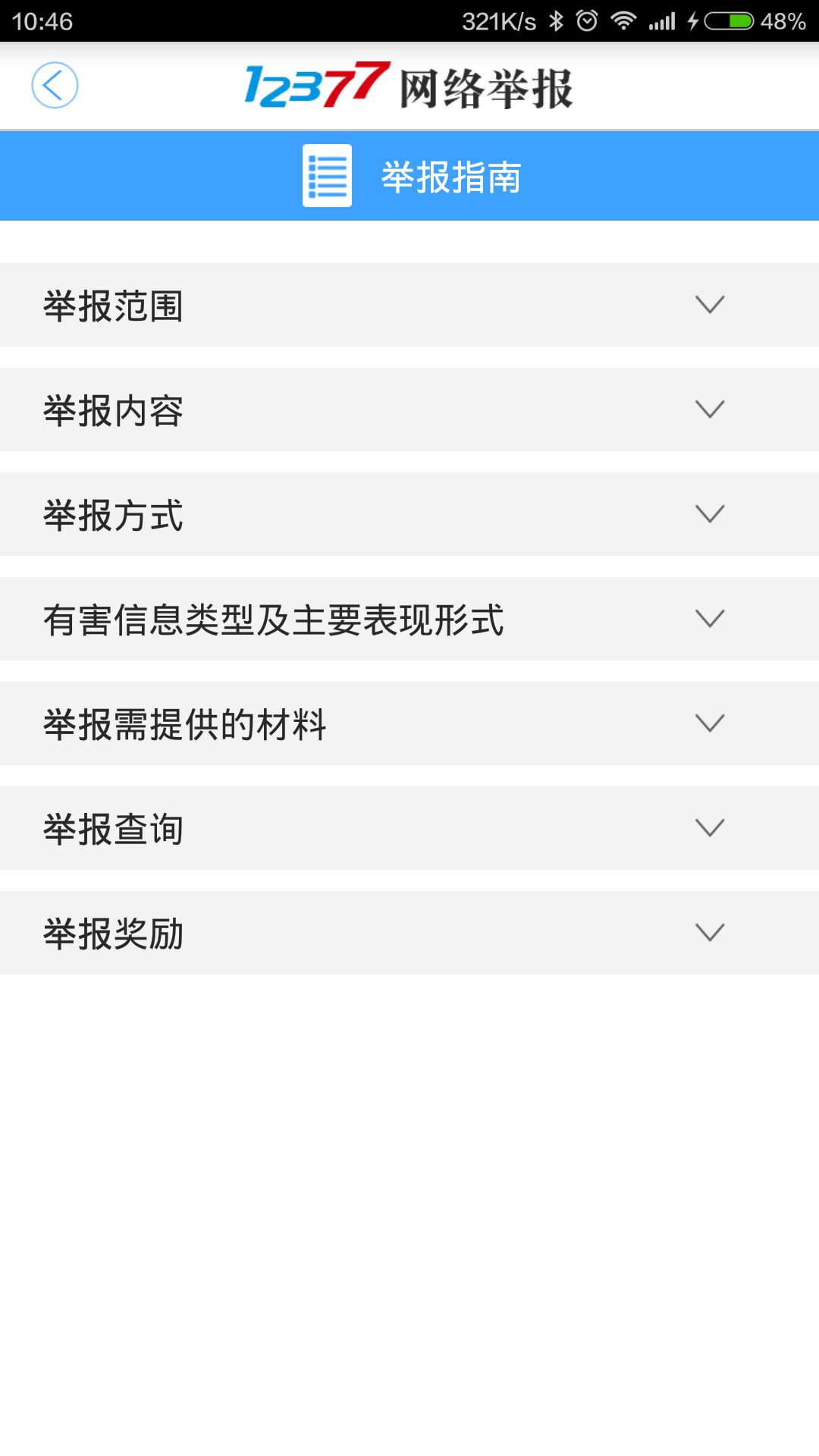The image size is (819, 1456).
Task: Open the 举报方式 section
Action: click(x=409, y=514)
